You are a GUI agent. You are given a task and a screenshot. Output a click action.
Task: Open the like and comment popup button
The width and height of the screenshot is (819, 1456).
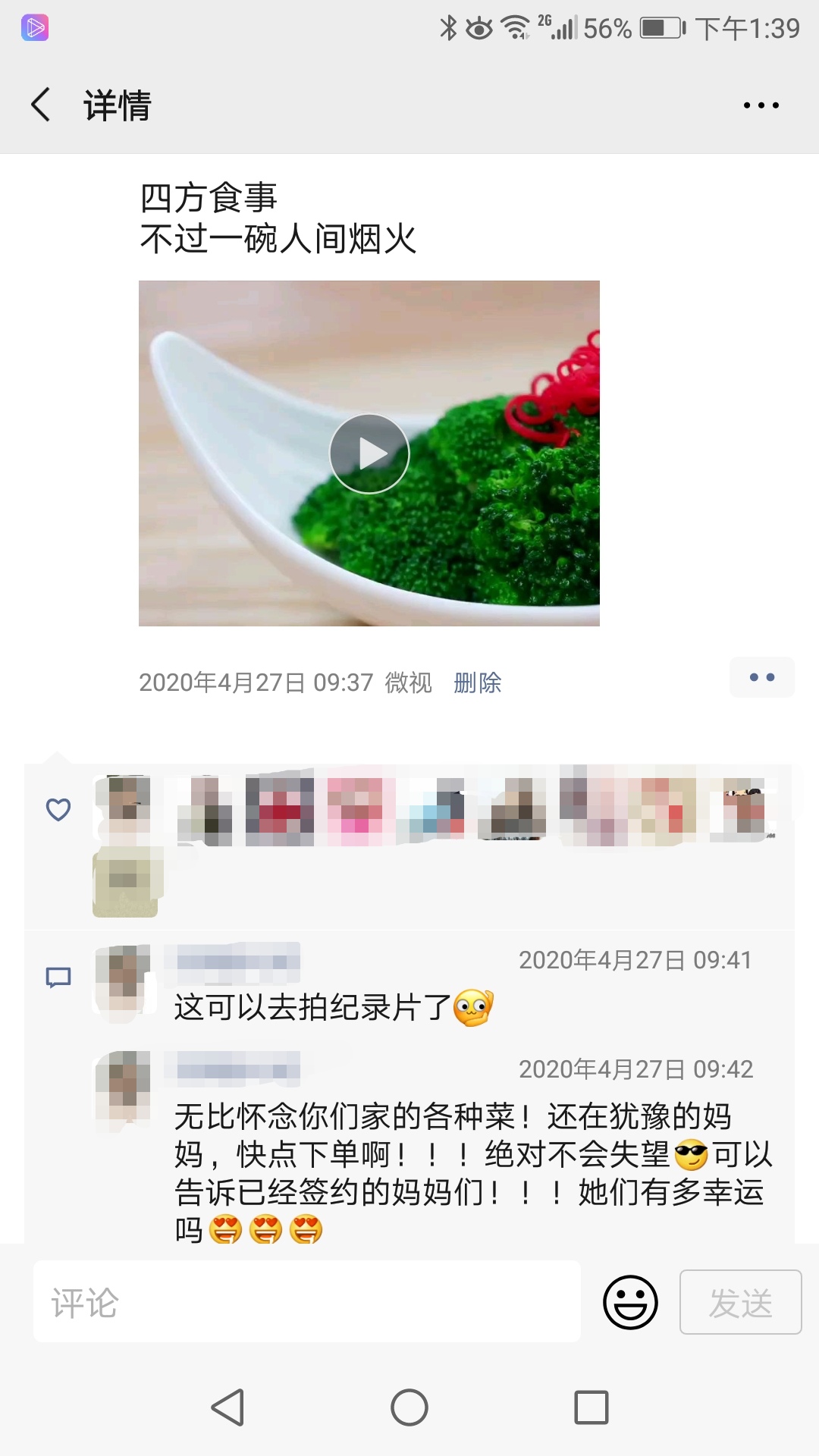pos(761,677)
